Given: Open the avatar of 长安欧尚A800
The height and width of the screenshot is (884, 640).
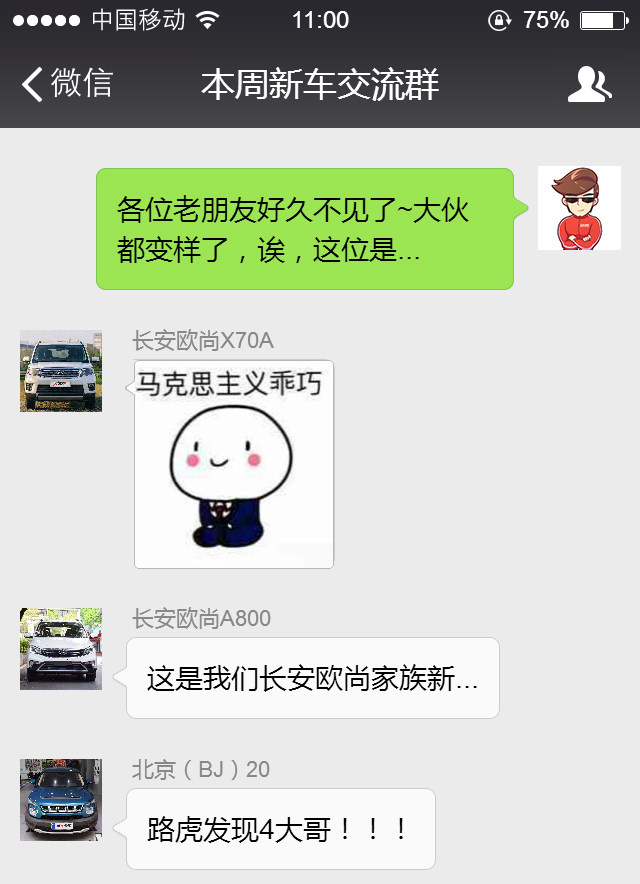Looking at the screenshot, I should (x=61, y=649).
